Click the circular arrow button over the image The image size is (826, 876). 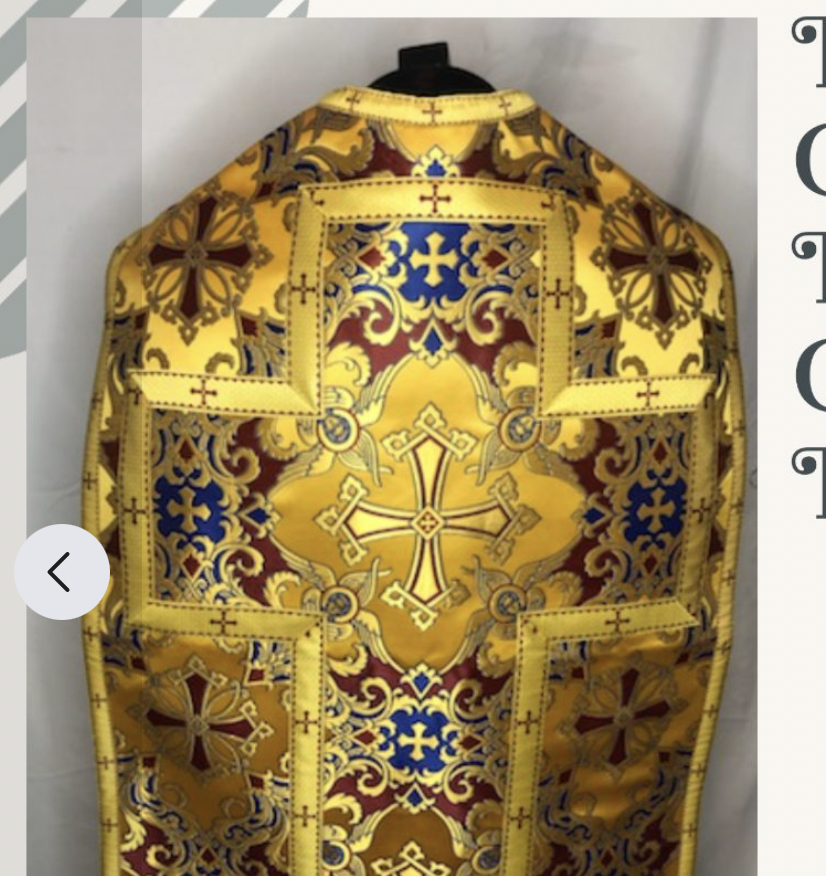click(62, 571)
